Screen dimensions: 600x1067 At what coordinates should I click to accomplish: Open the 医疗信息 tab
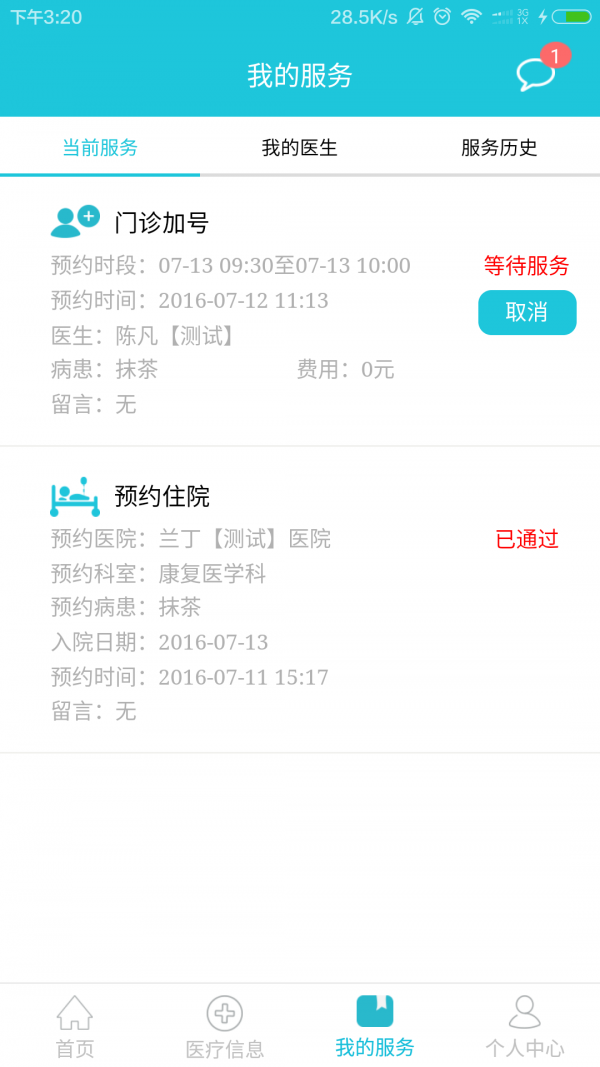pyautogui.click(x=225, y=1026)
